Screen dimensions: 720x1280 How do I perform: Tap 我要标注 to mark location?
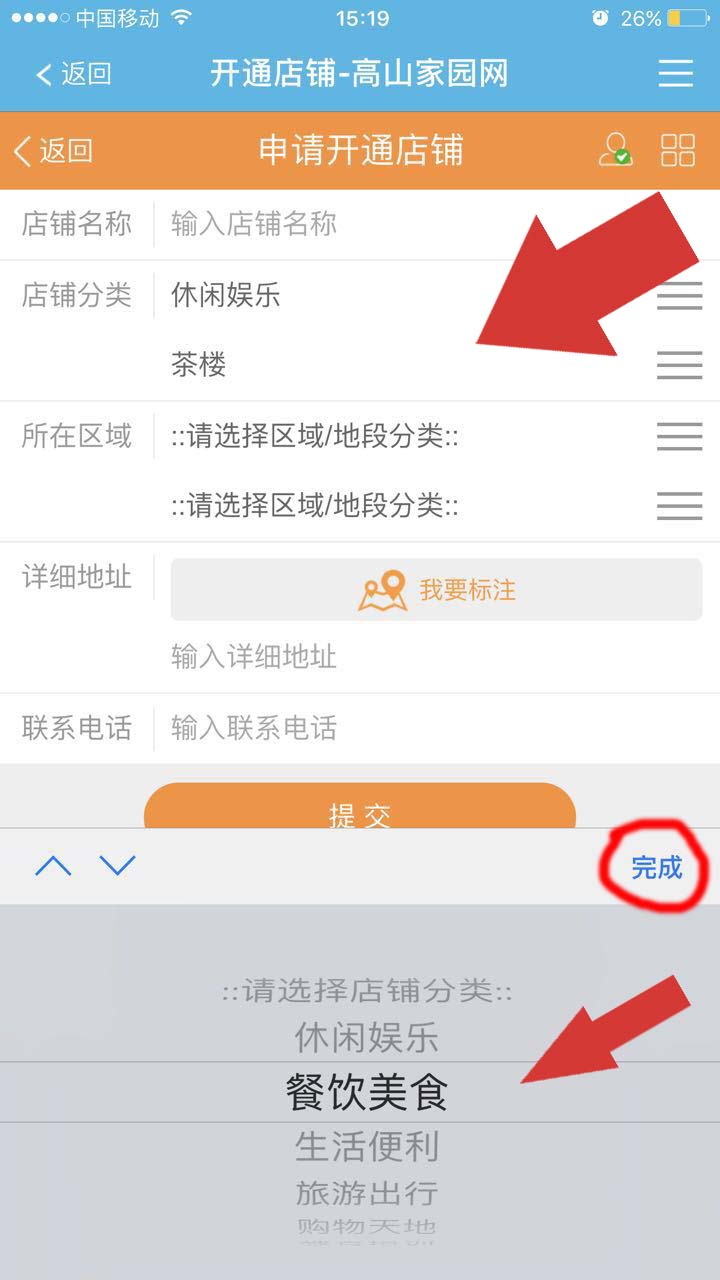pyautogui.click(x=437, y=590)
